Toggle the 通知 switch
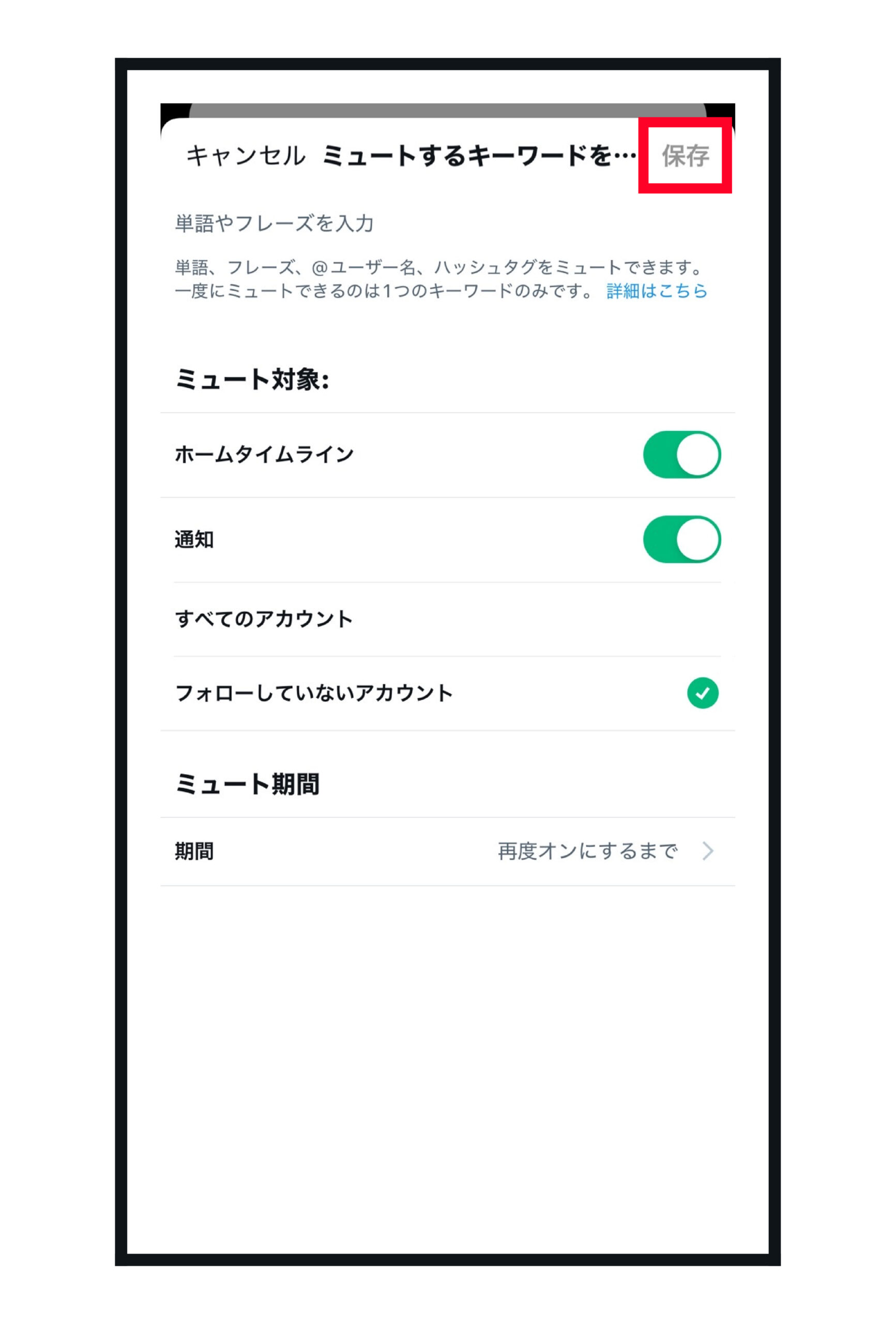Viewport: 896px width, 1324px height. [681, 539]
